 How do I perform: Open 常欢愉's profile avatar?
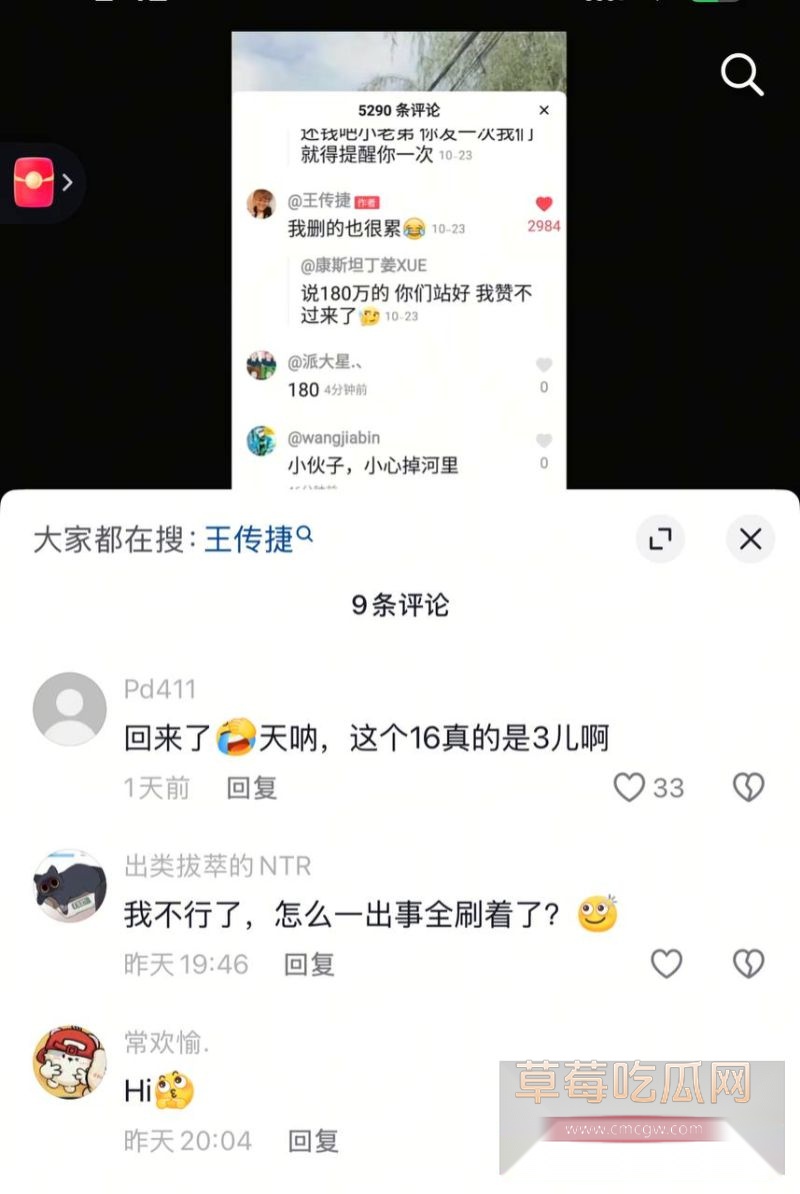click(x=69, y=1063)
